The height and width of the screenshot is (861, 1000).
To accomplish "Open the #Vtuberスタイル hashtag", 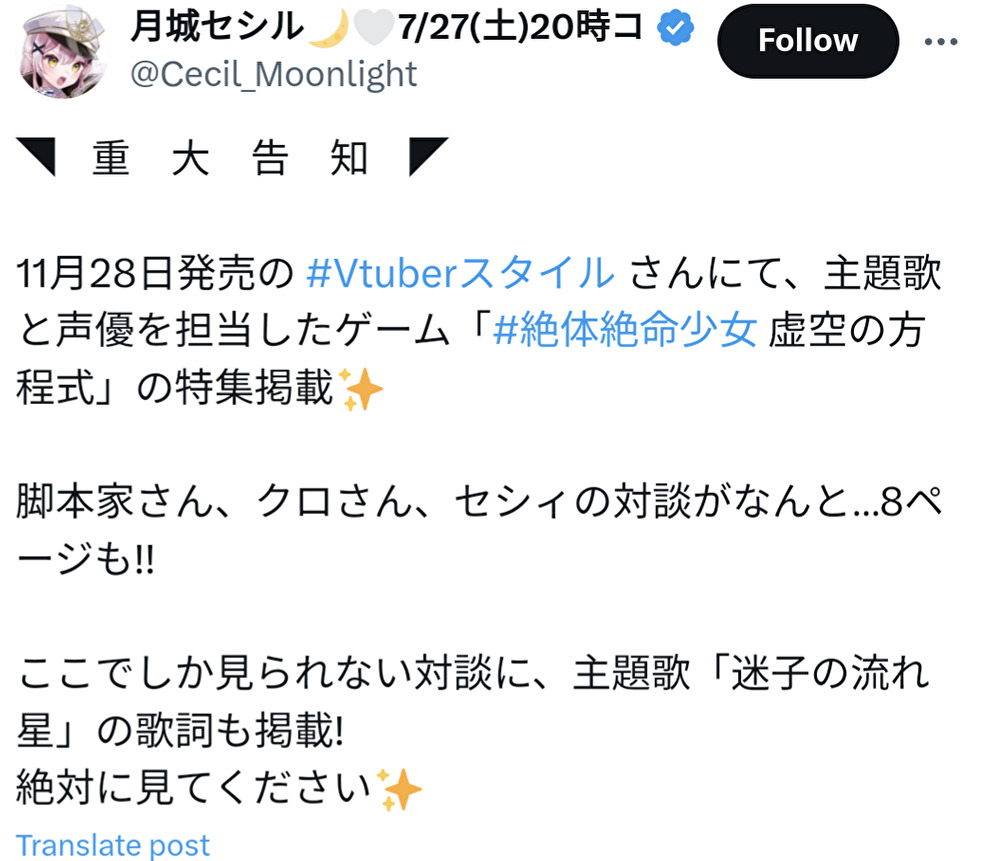I will coord(459,273).
